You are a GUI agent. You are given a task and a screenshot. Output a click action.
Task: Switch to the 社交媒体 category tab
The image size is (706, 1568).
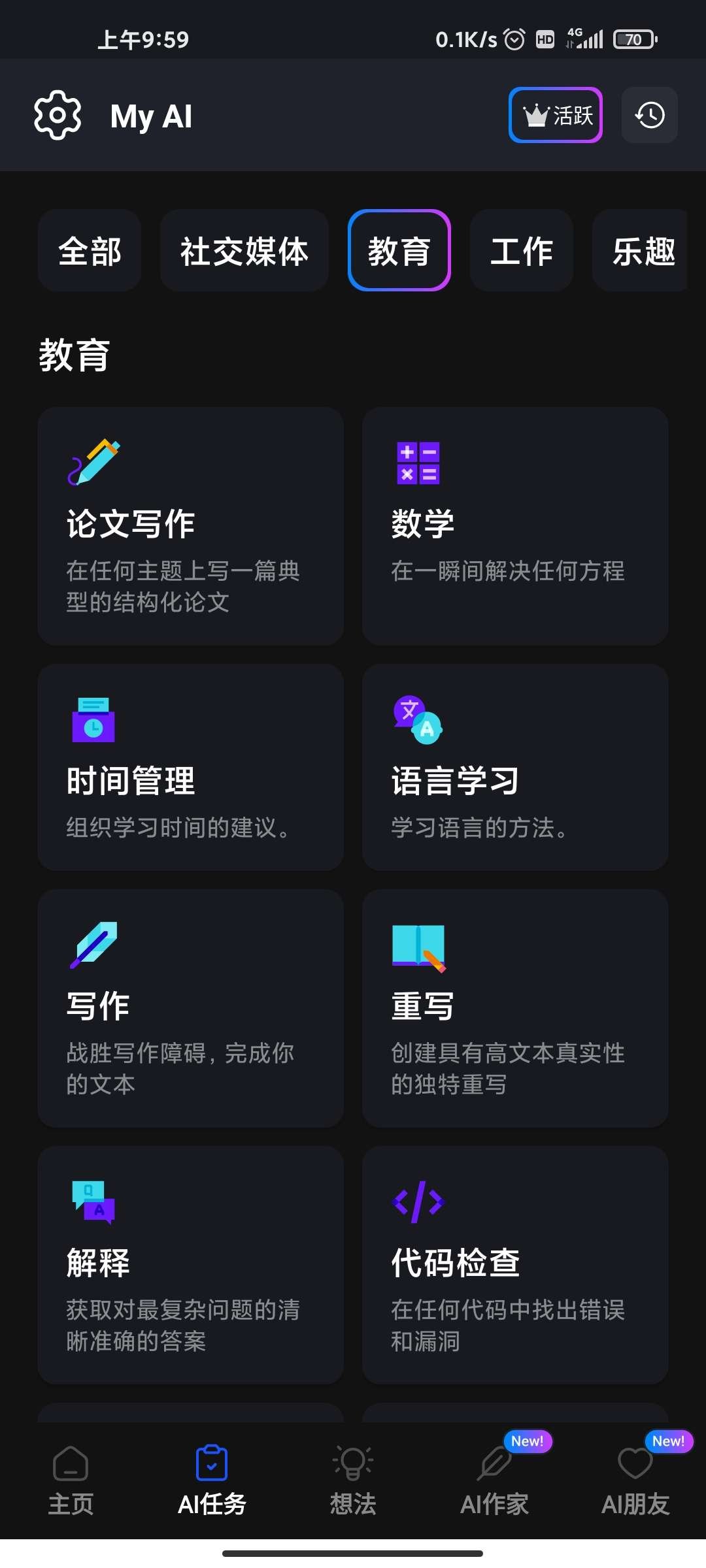coord(244,251)
